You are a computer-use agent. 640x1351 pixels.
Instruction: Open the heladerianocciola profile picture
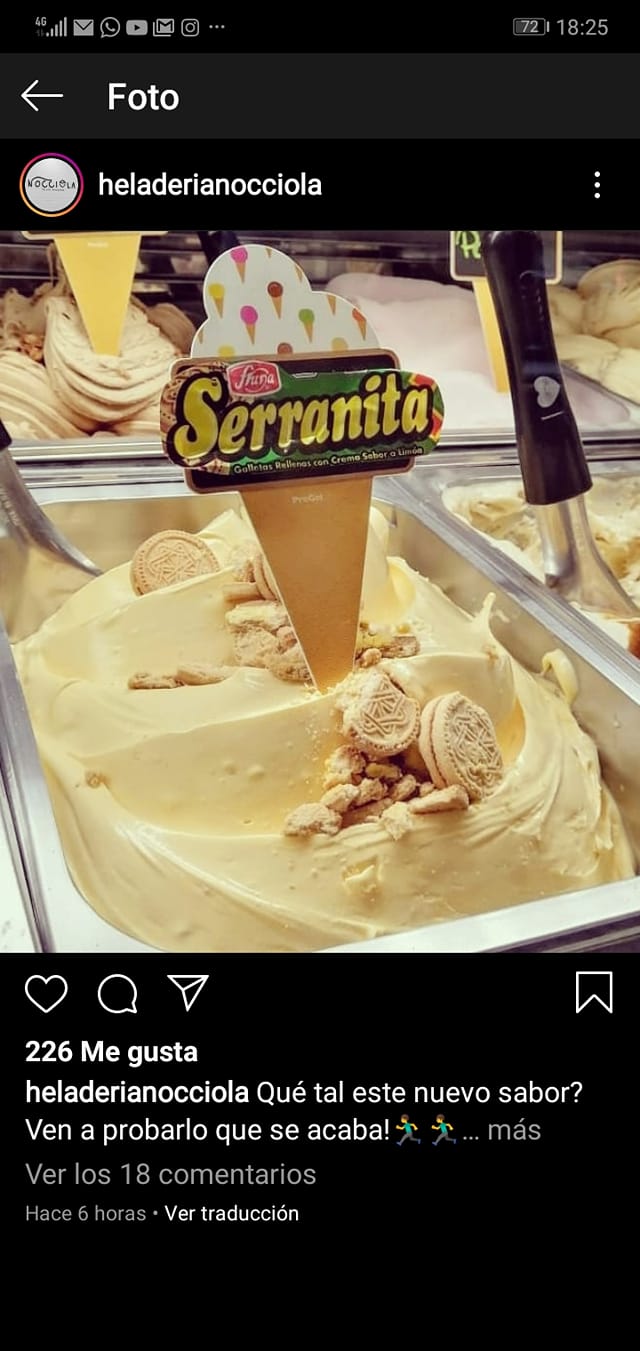coord(51,185)
